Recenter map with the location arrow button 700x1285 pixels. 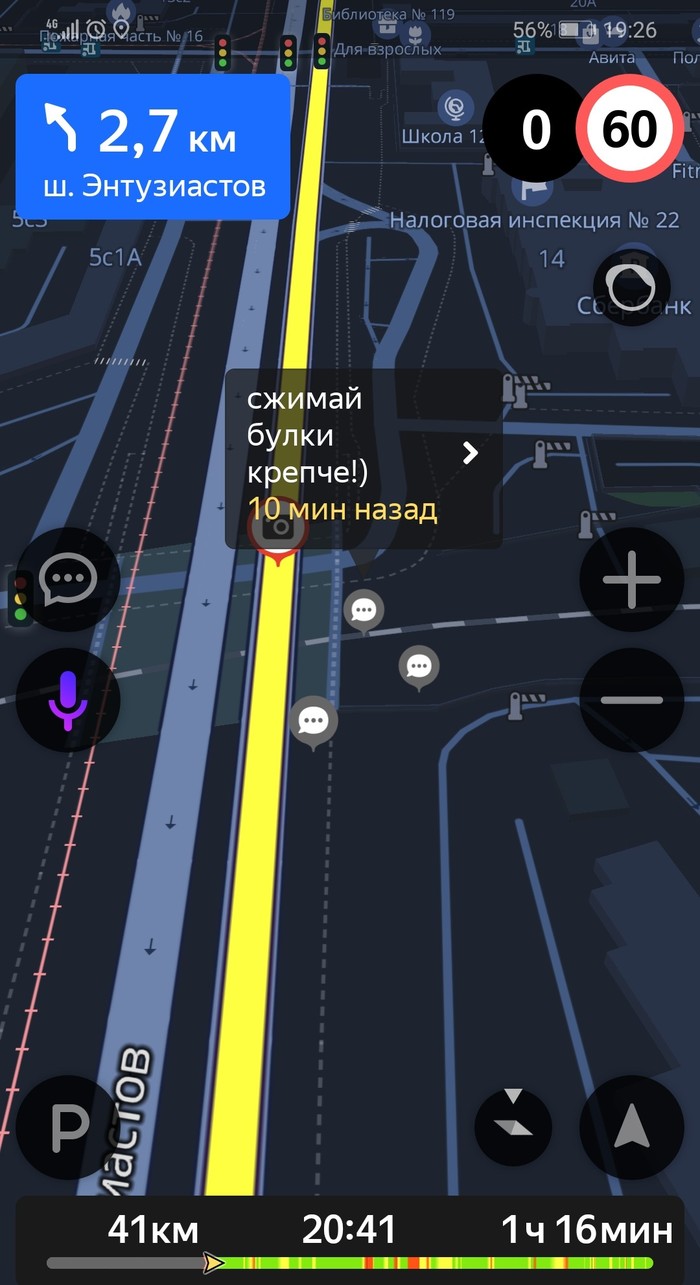631,1127
